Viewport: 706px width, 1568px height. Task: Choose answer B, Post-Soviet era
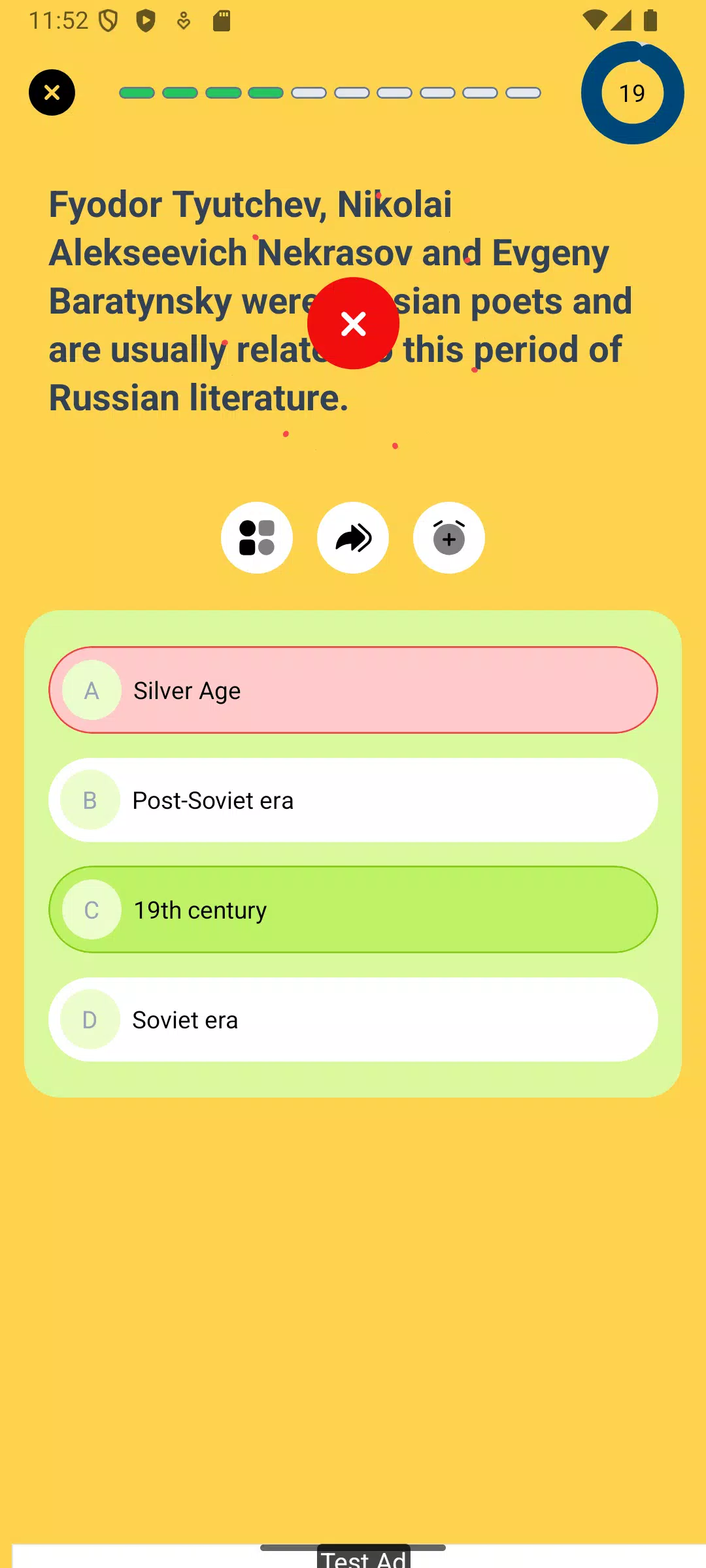pos(353,800)
